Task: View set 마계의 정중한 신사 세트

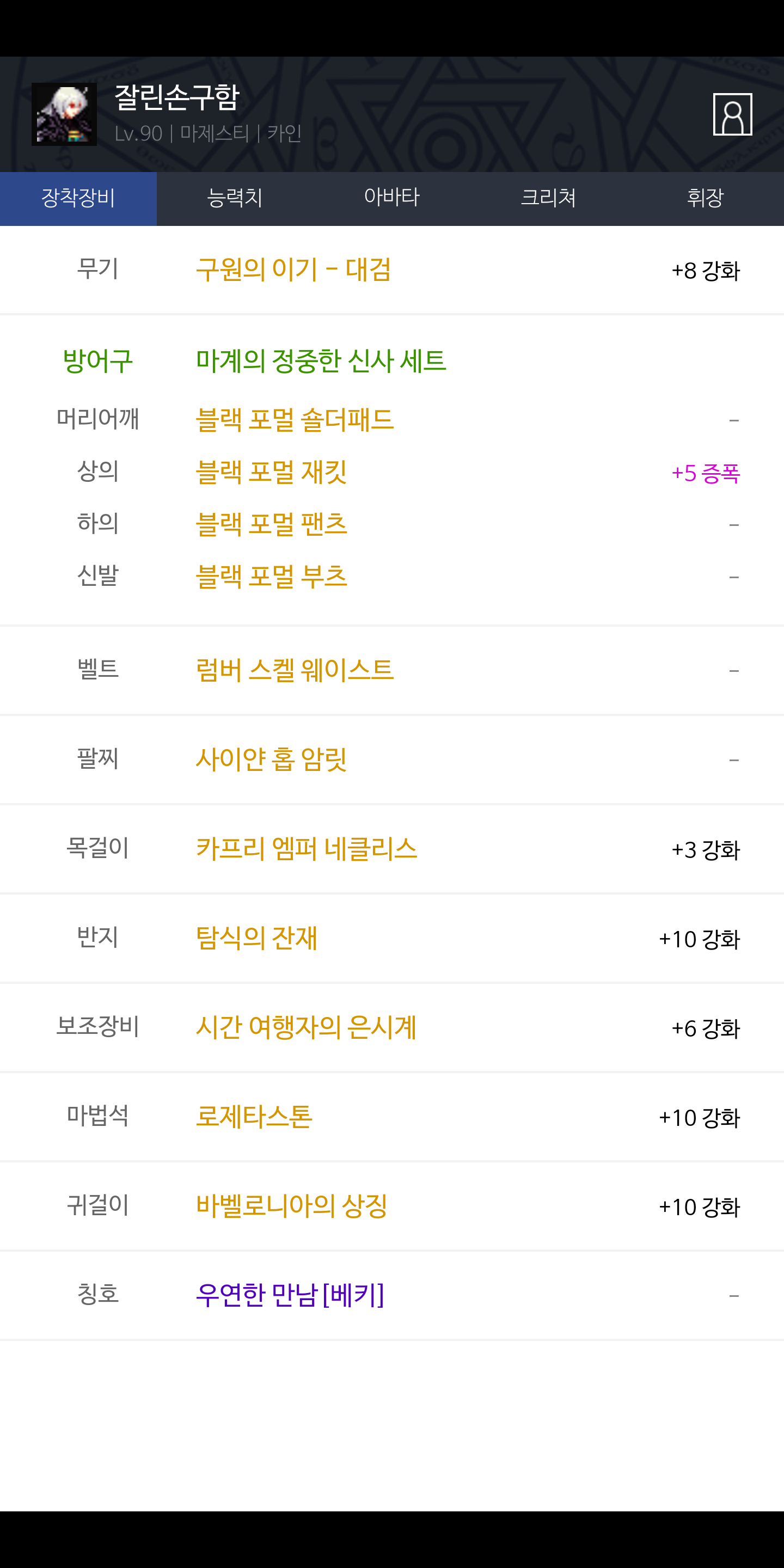Action: click(321, 361)
